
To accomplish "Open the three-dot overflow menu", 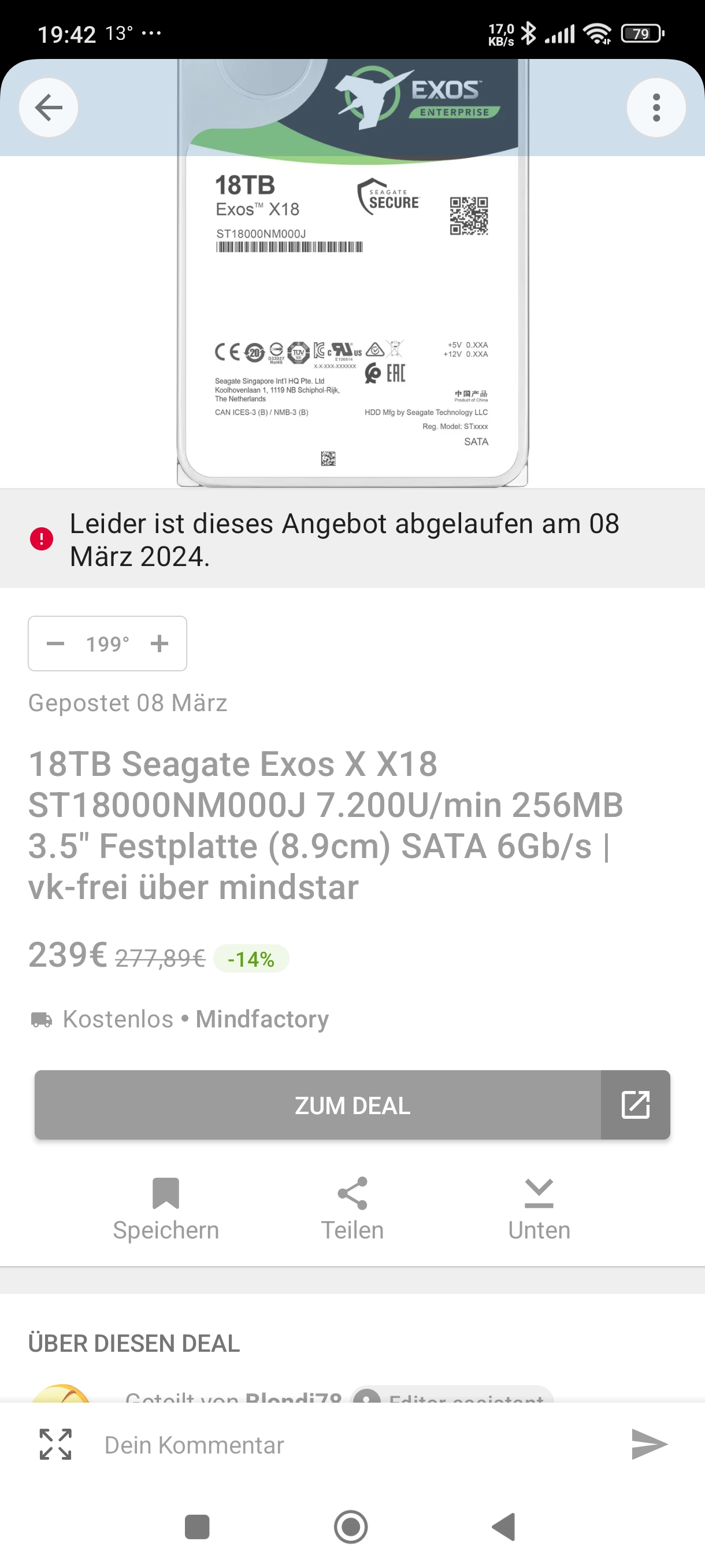I will tap(656, 108).
